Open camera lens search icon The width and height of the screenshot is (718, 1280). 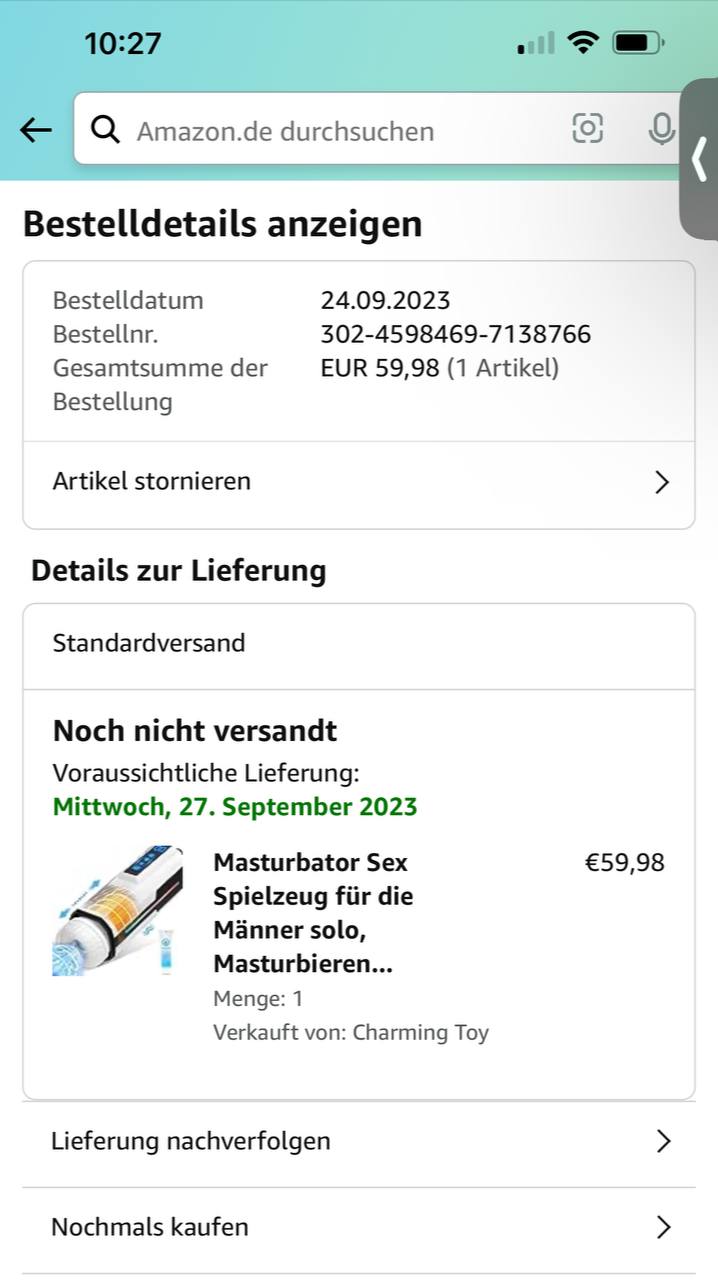[587, 129]
